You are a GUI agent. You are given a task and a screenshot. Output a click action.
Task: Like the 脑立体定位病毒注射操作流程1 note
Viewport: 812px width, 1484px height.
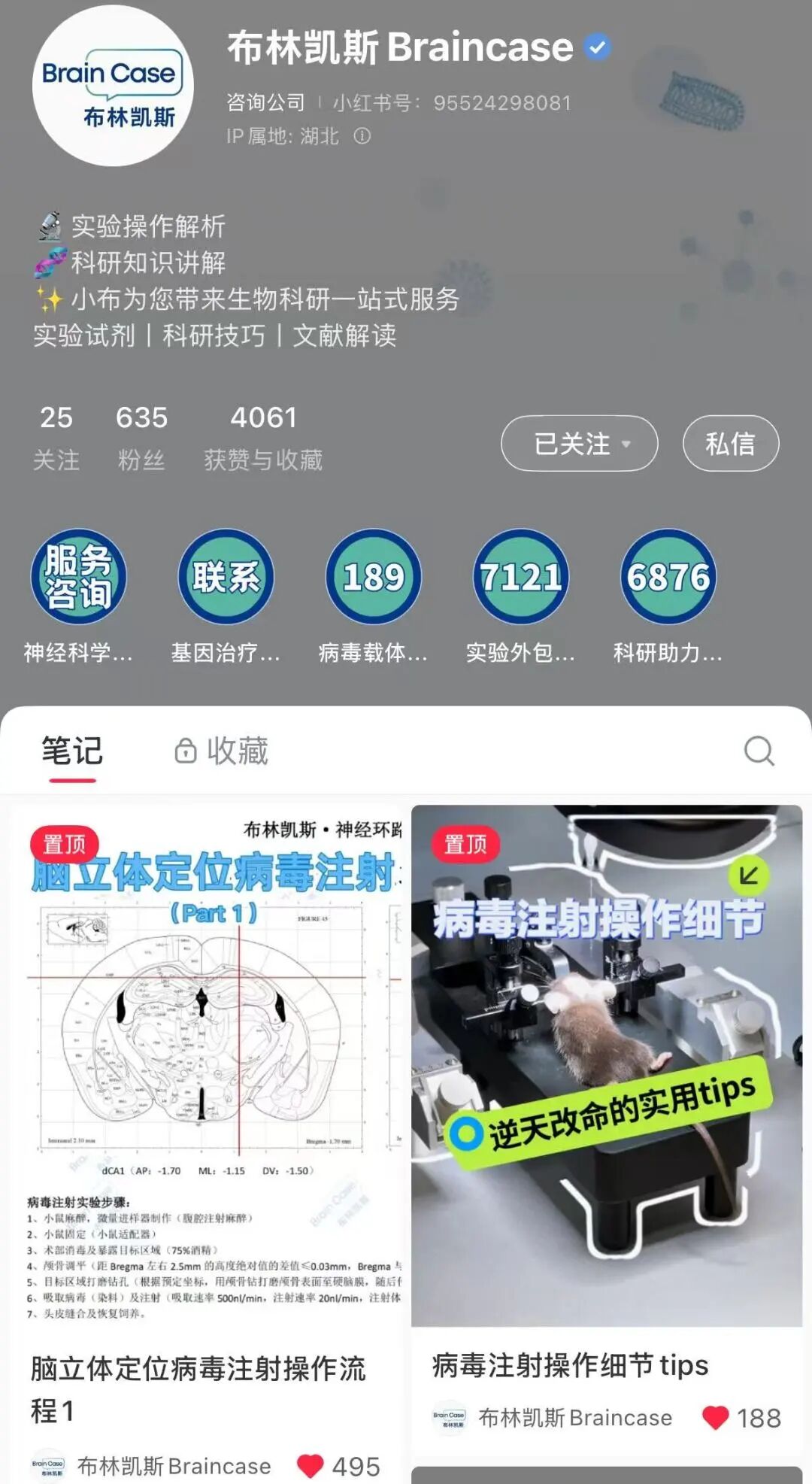[x=310, y=1466]
